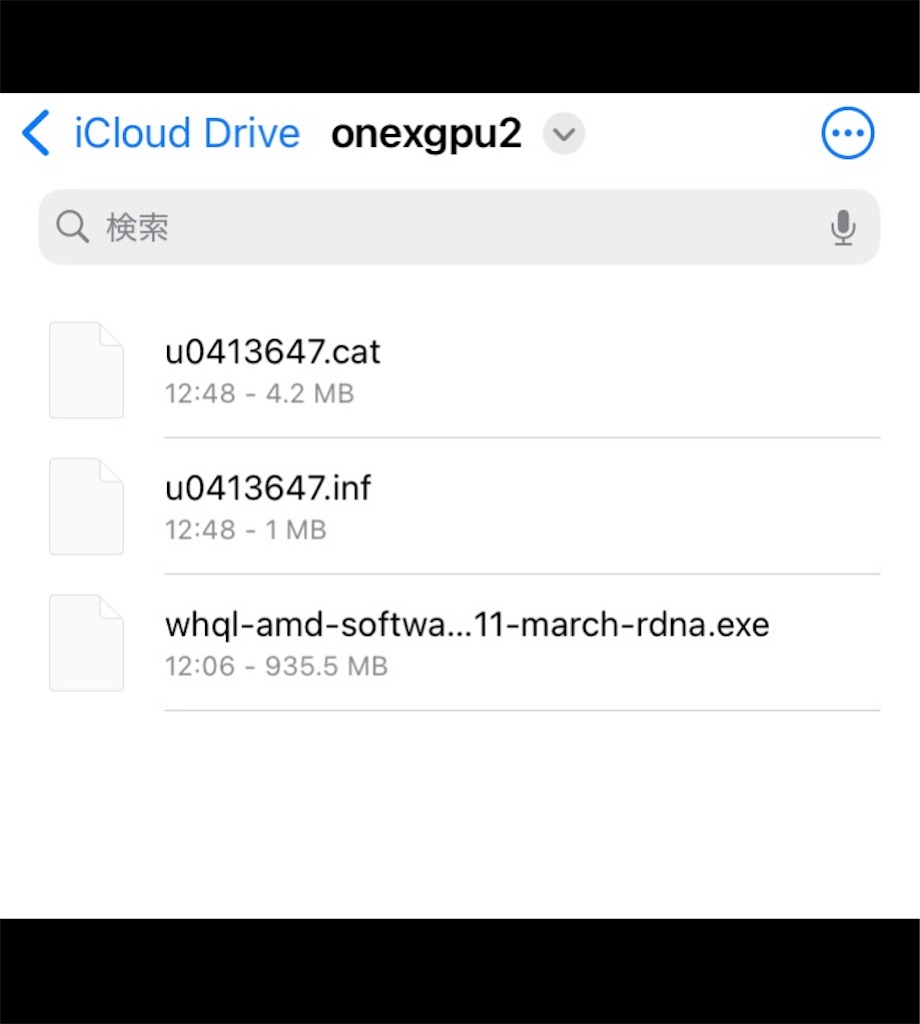This screenshot has height=1024, width=920.
Task: Select the u0413647.cat file
Action: tap(273, 352)
